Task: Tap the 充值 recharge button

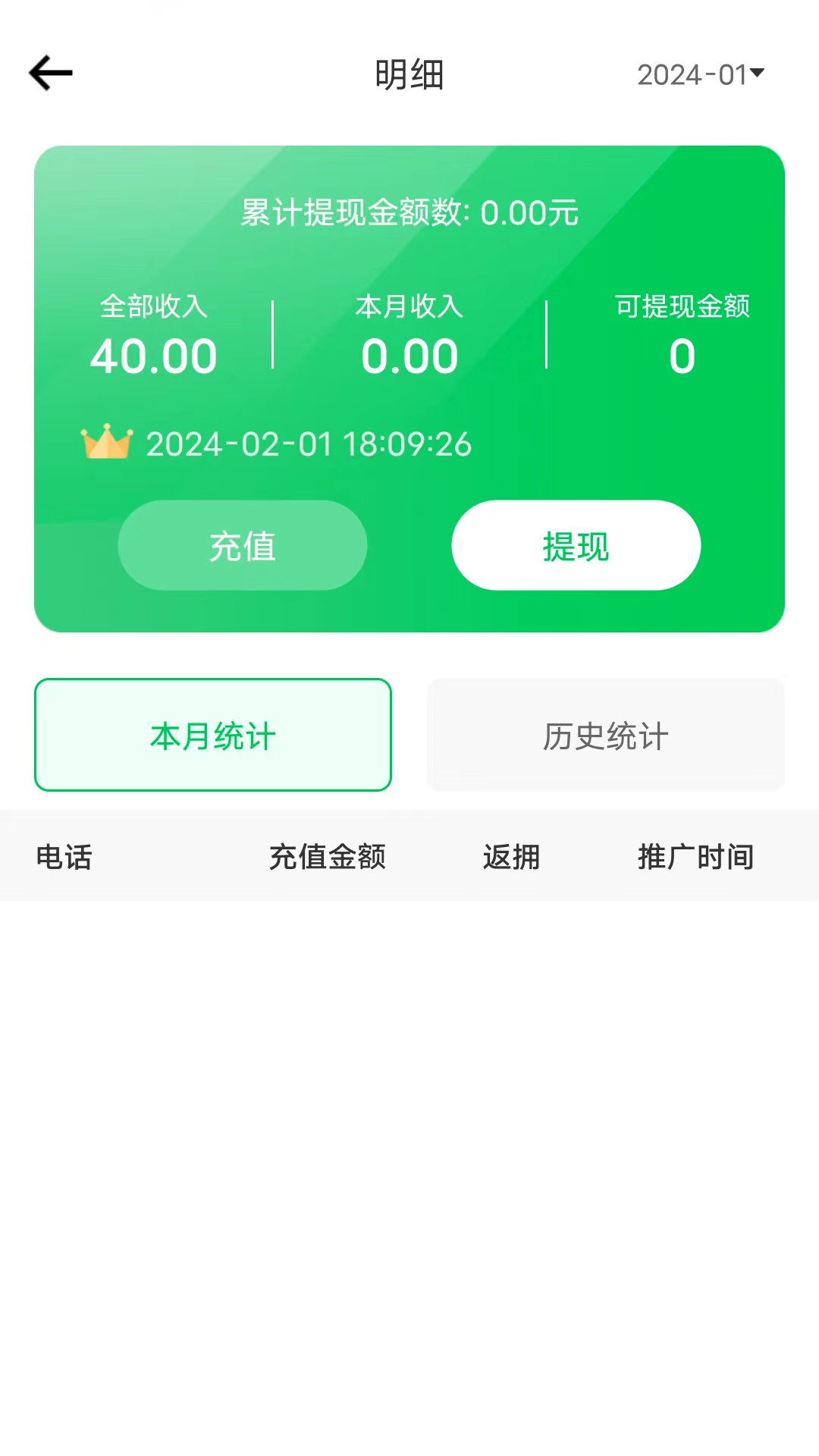Action: point(241,545)
